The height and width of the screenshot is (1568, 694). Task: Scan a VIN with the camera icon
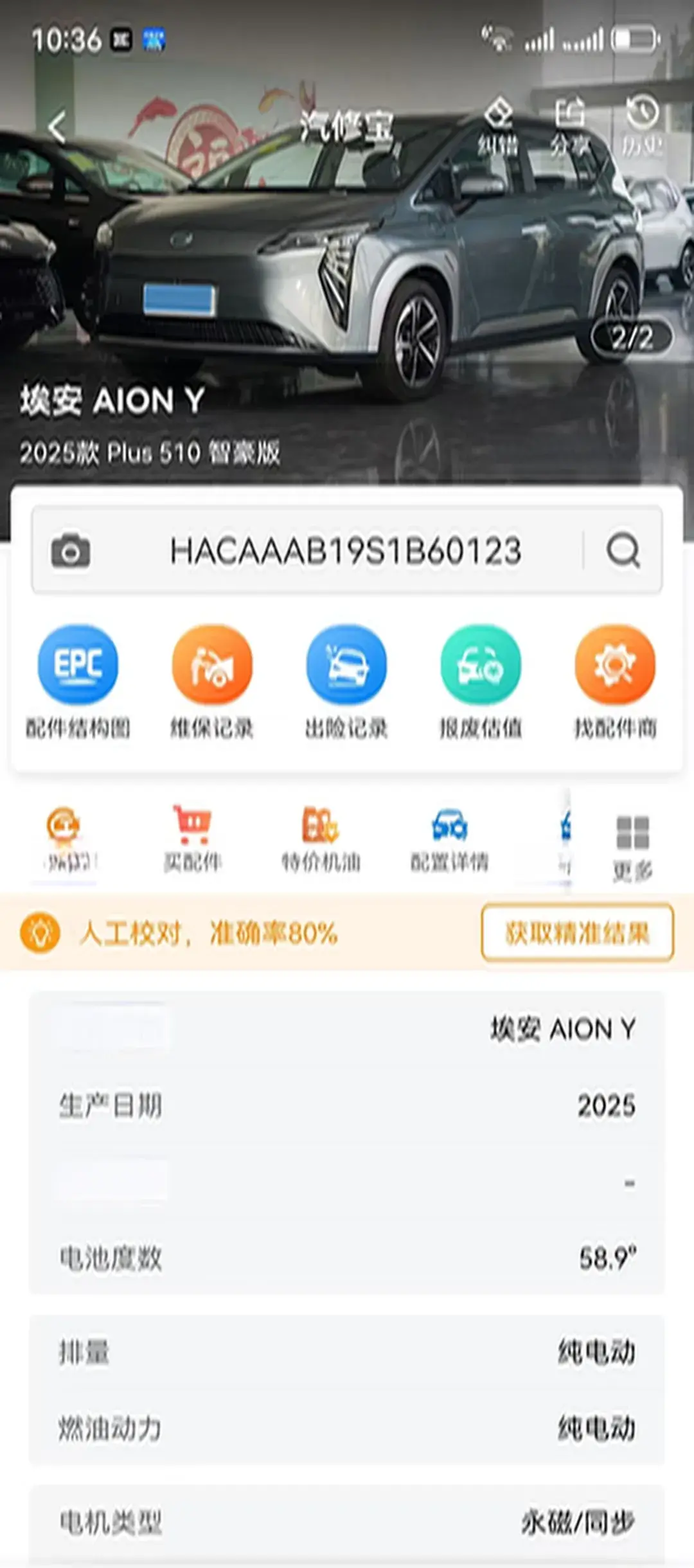(x=71, y=551)
